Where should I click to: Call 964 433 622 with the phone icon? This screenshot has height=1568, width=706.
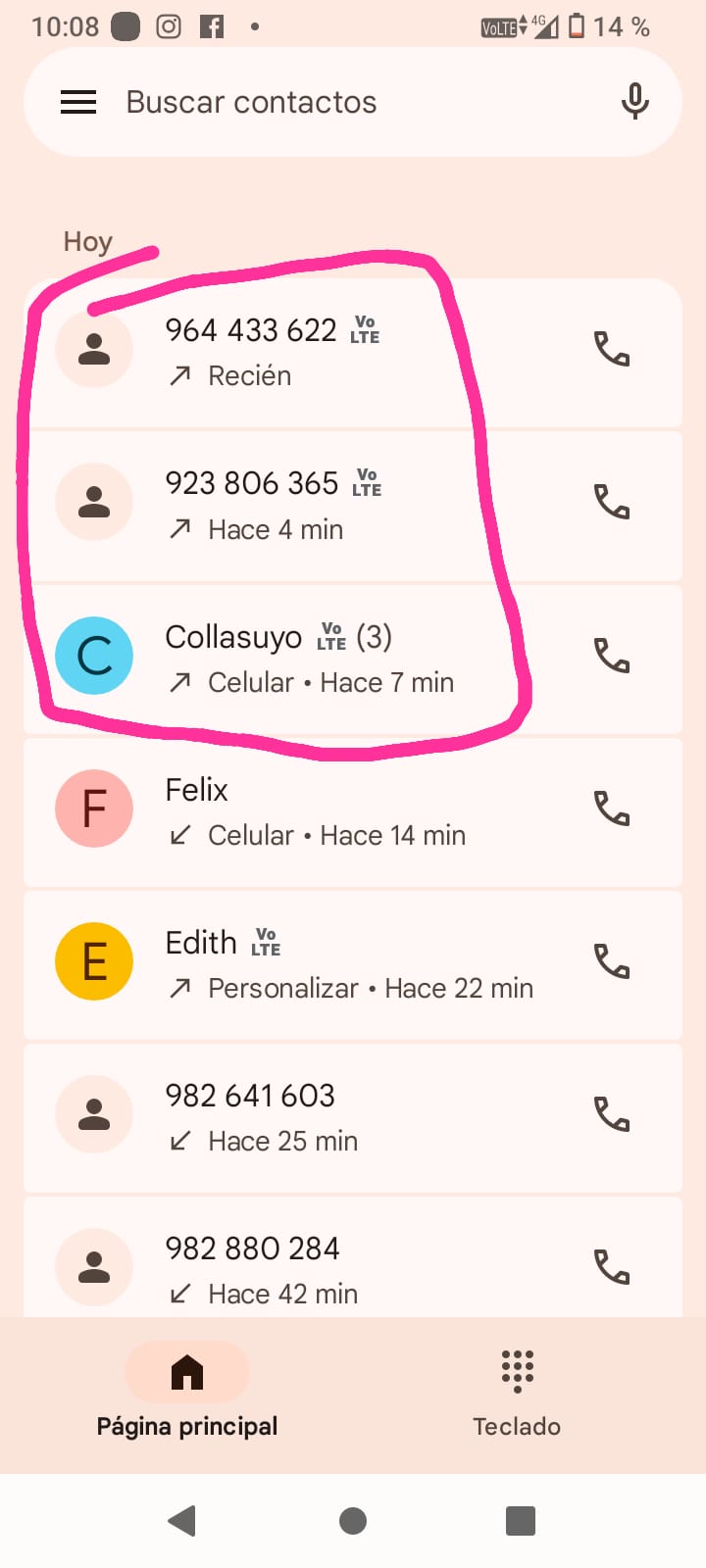click(x=612, y=349)
